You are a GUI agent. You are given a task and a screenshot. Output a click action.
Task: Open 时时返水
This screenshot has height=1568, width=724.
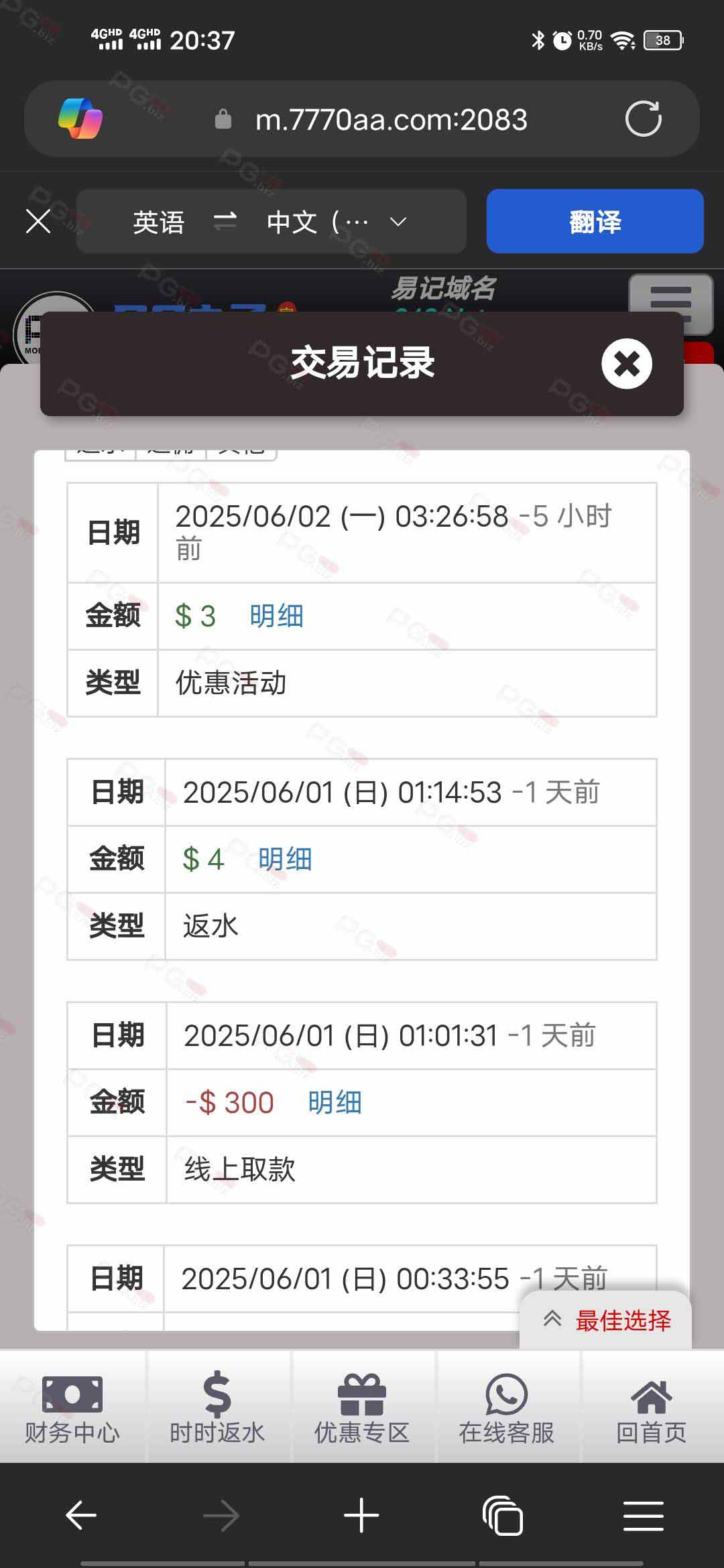[x=217, y=1407]
